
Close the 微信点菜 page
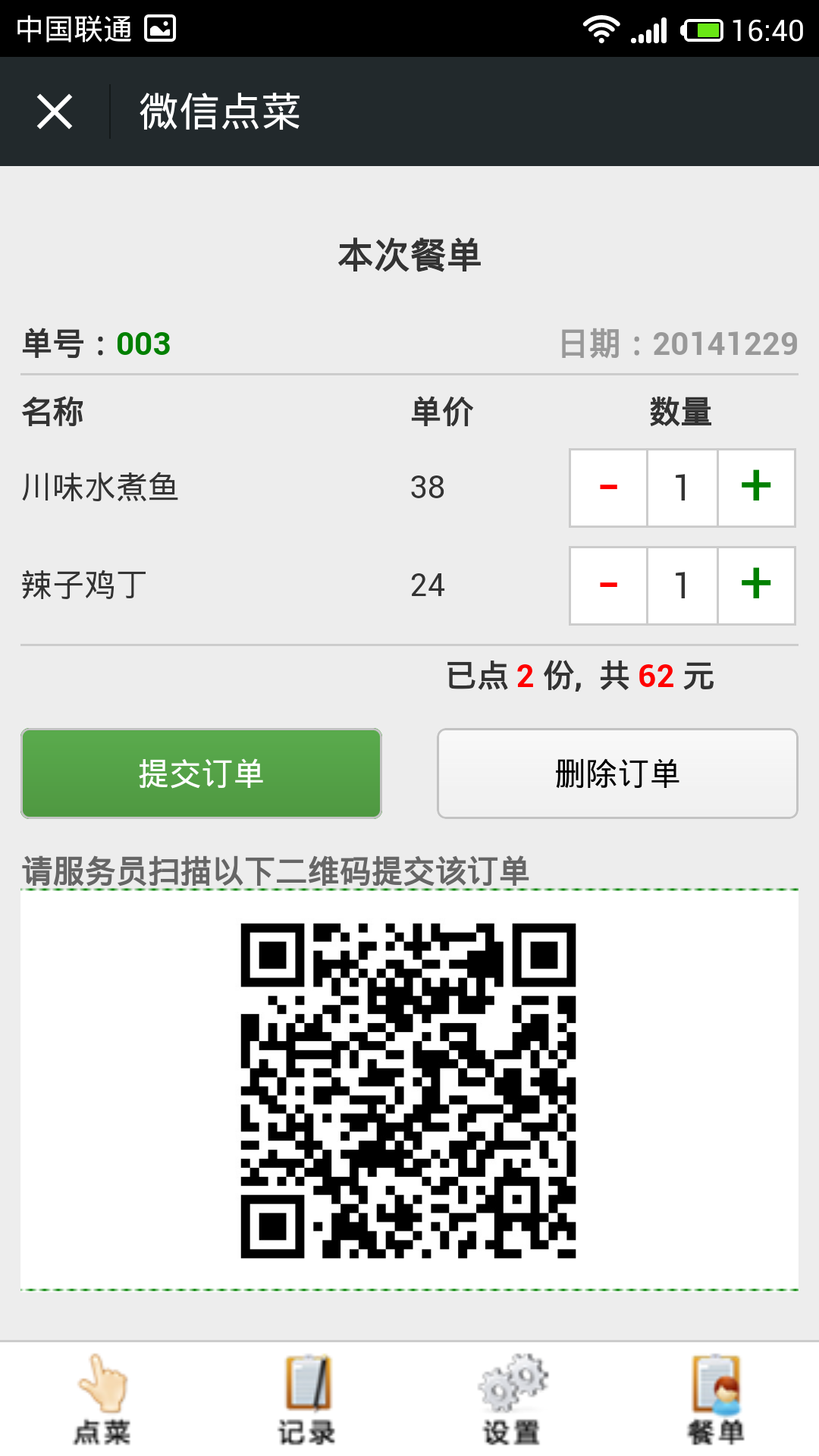55,112
